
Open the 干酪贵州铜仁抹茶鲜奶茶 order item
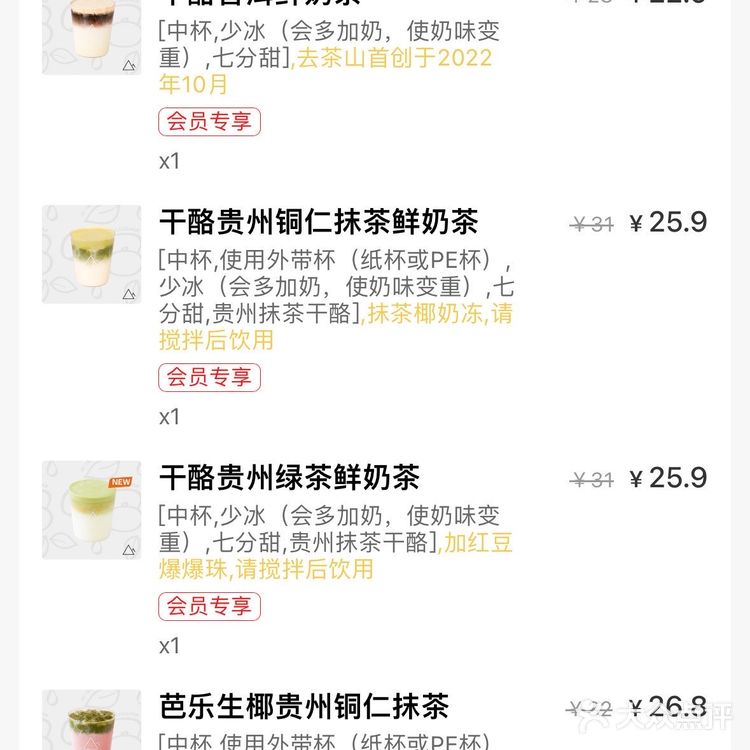(x=318, y=222)
